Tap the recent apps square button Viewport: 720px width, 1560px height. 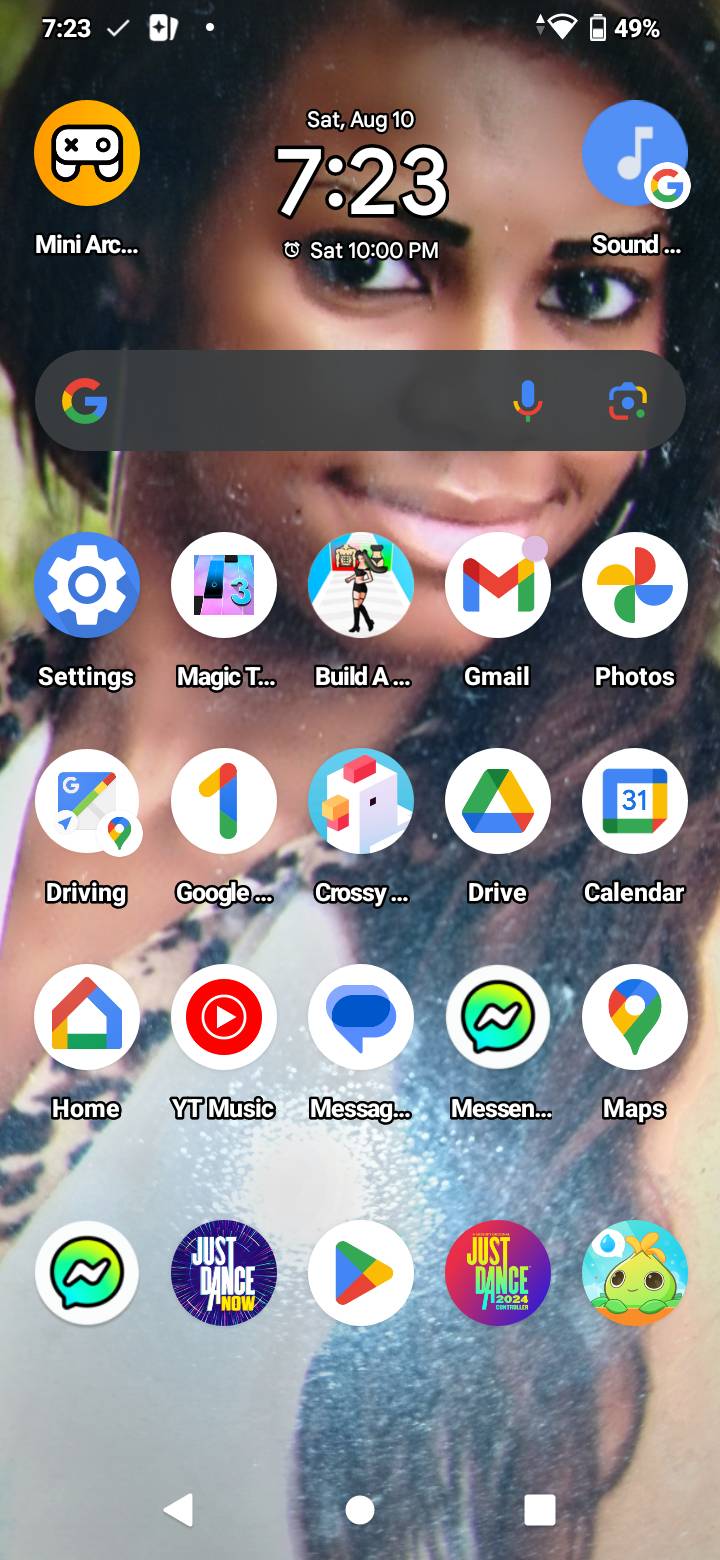point(540,1510)
